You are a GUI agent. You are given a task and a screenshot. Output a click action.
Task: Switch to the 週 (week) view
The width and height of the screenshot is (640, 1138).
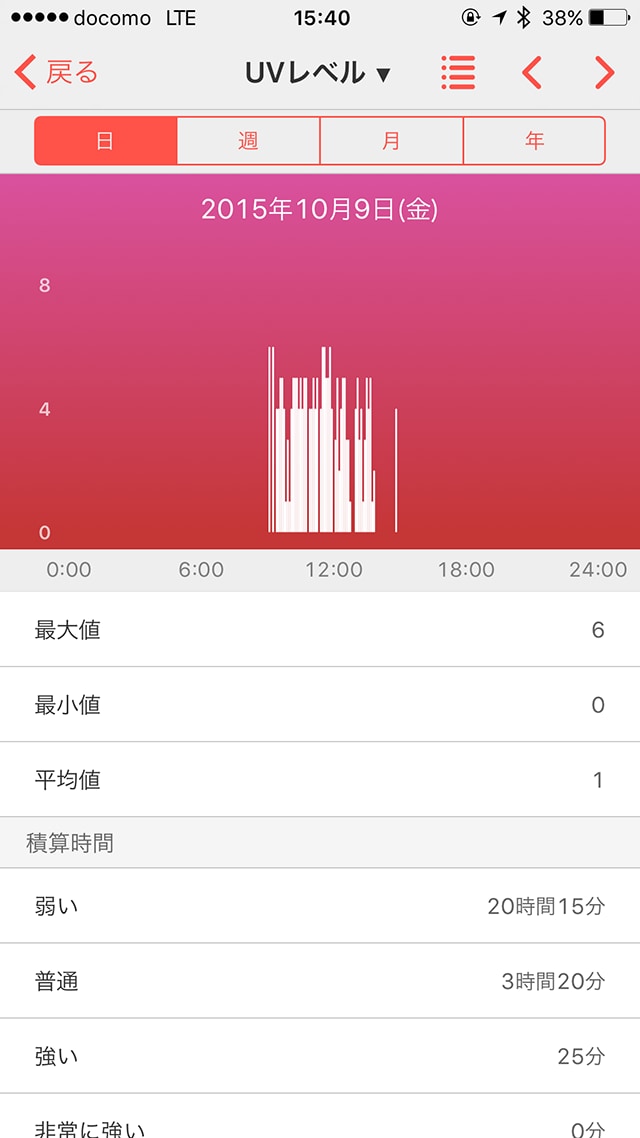click(x=248, y=141)
